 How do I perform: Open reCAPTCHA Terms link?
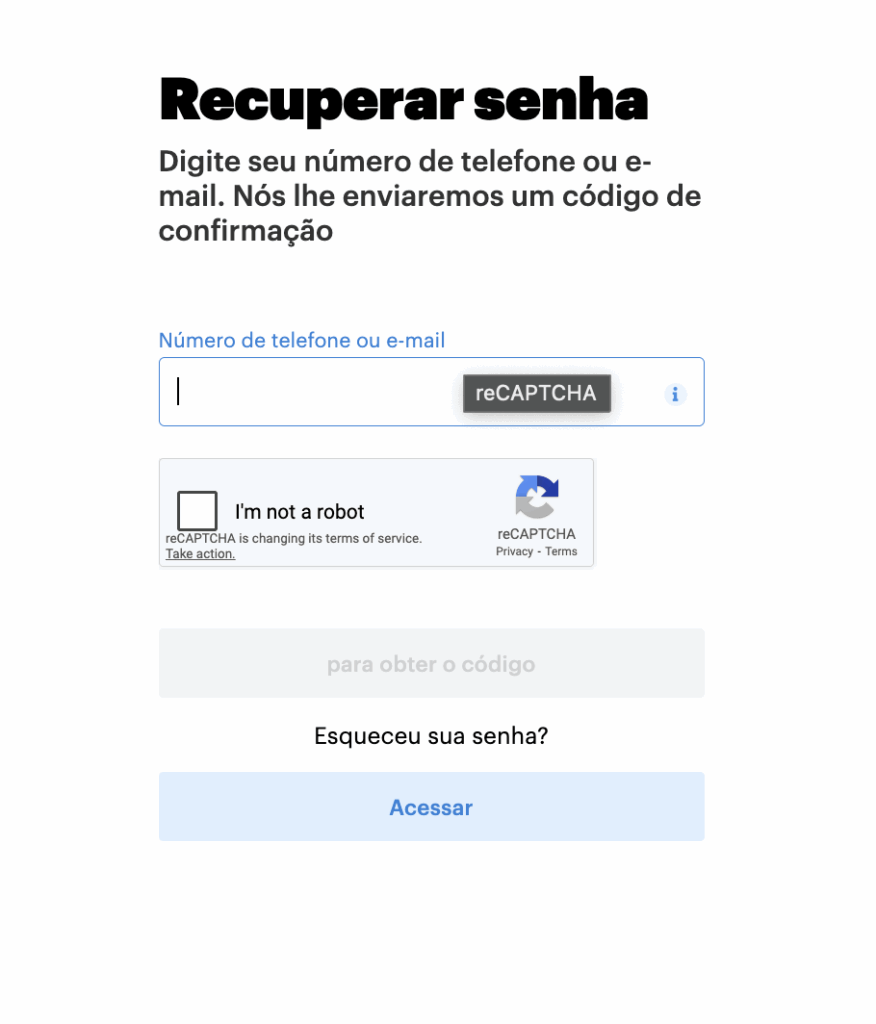click(561, 551)
